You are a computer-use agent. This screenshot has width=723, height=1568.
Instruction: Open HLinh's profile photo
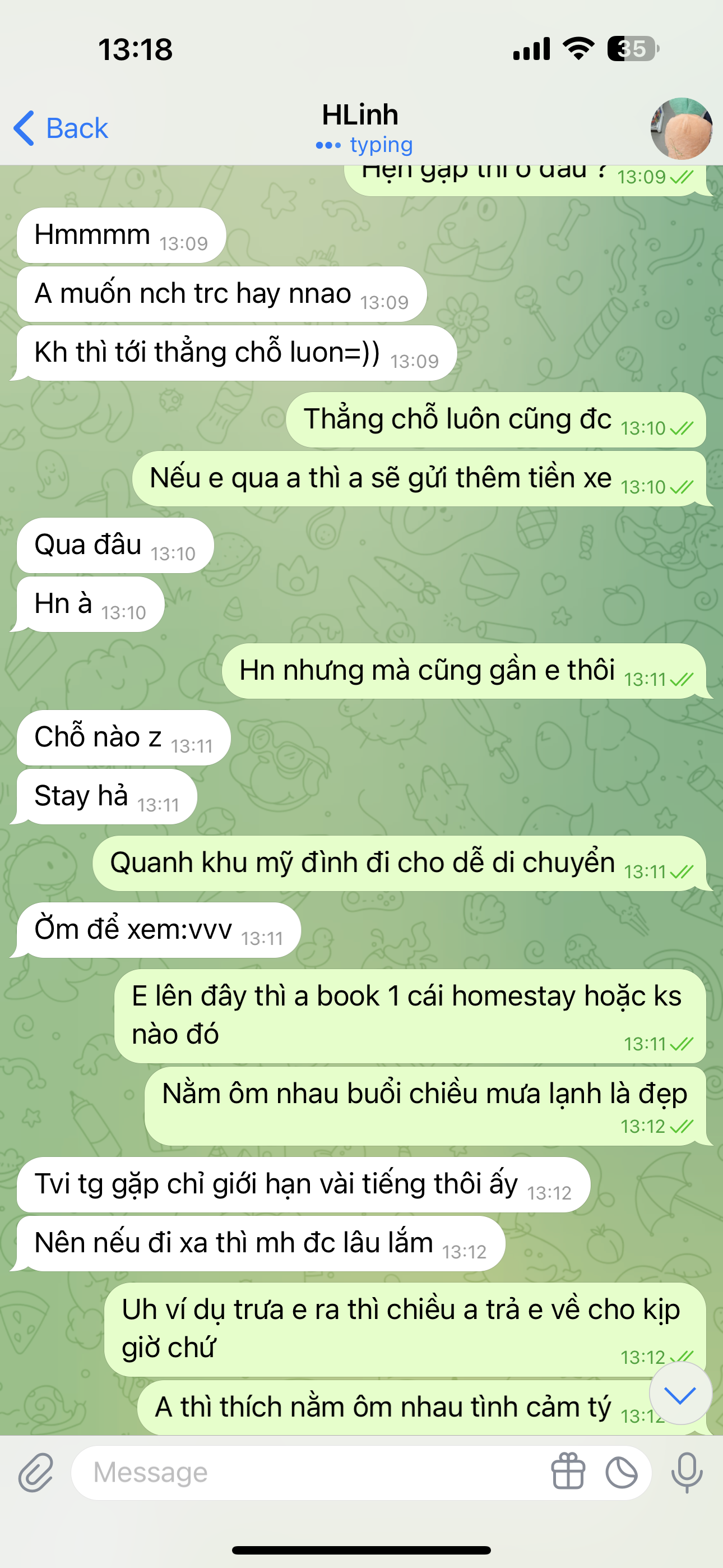681,128
